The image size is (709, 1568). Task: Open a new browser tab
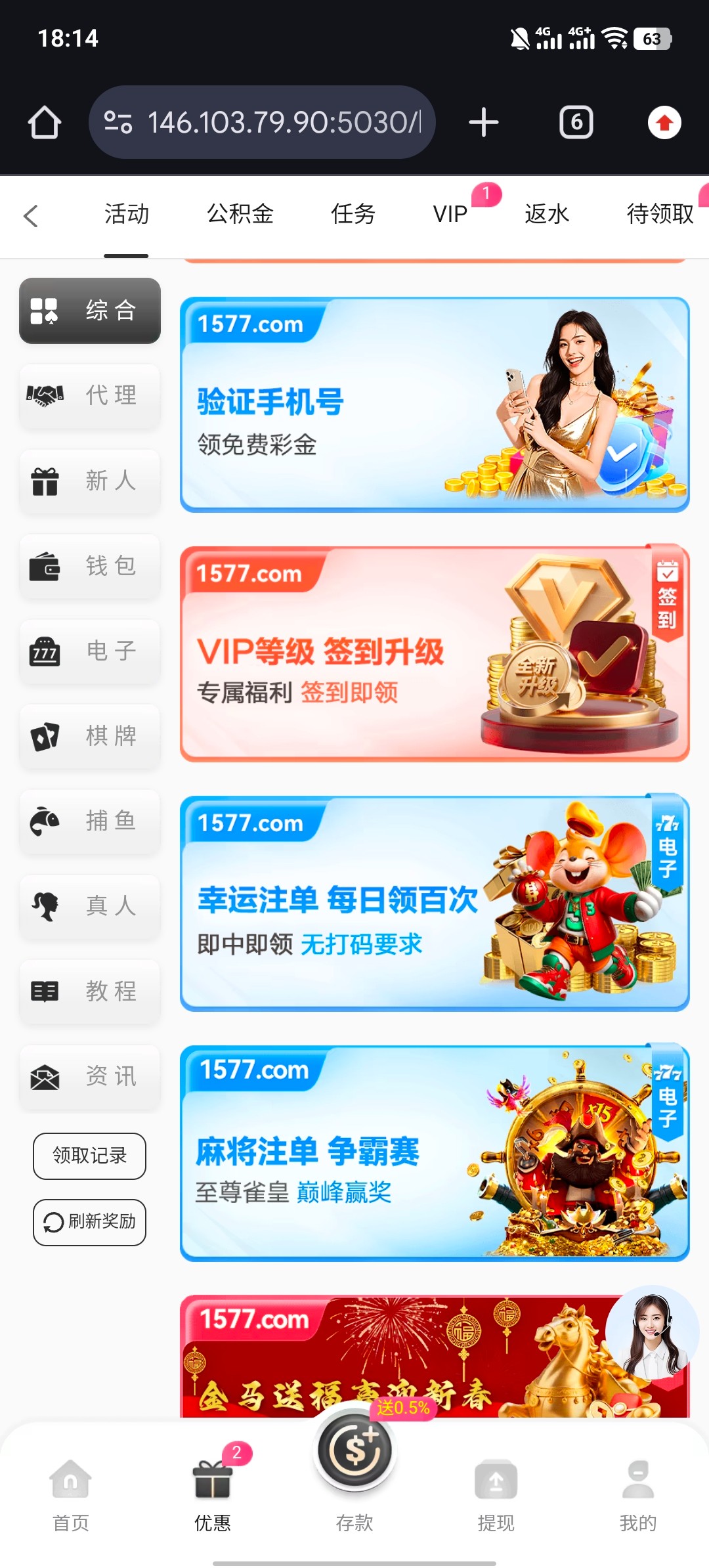pos(484,123)
